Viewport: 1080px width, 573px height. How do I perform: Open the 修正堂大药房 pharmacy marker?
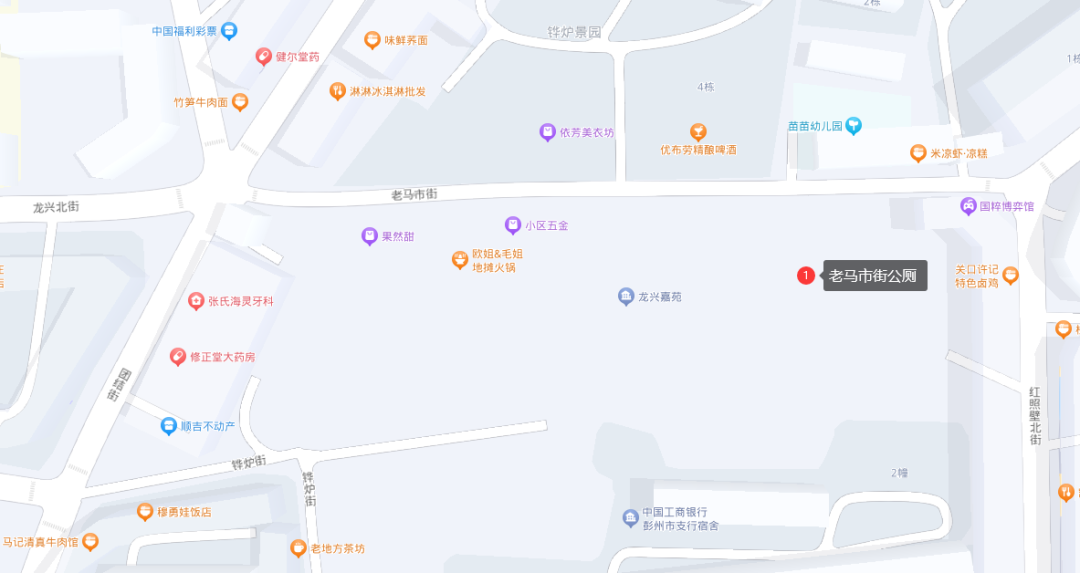click(x=177, y=356)
